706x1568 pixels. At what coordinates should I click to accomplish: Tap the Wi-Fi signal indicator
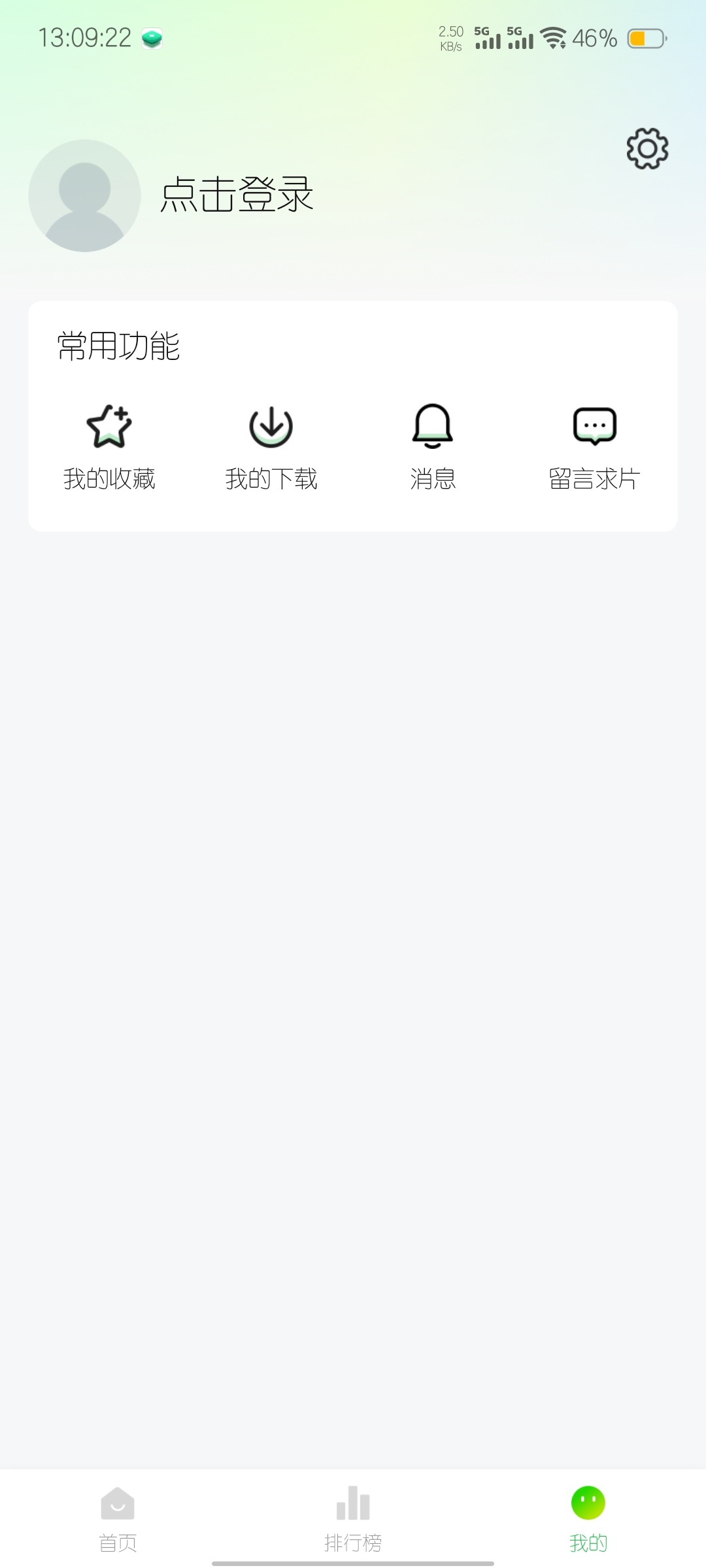click(x=554, y=39)
